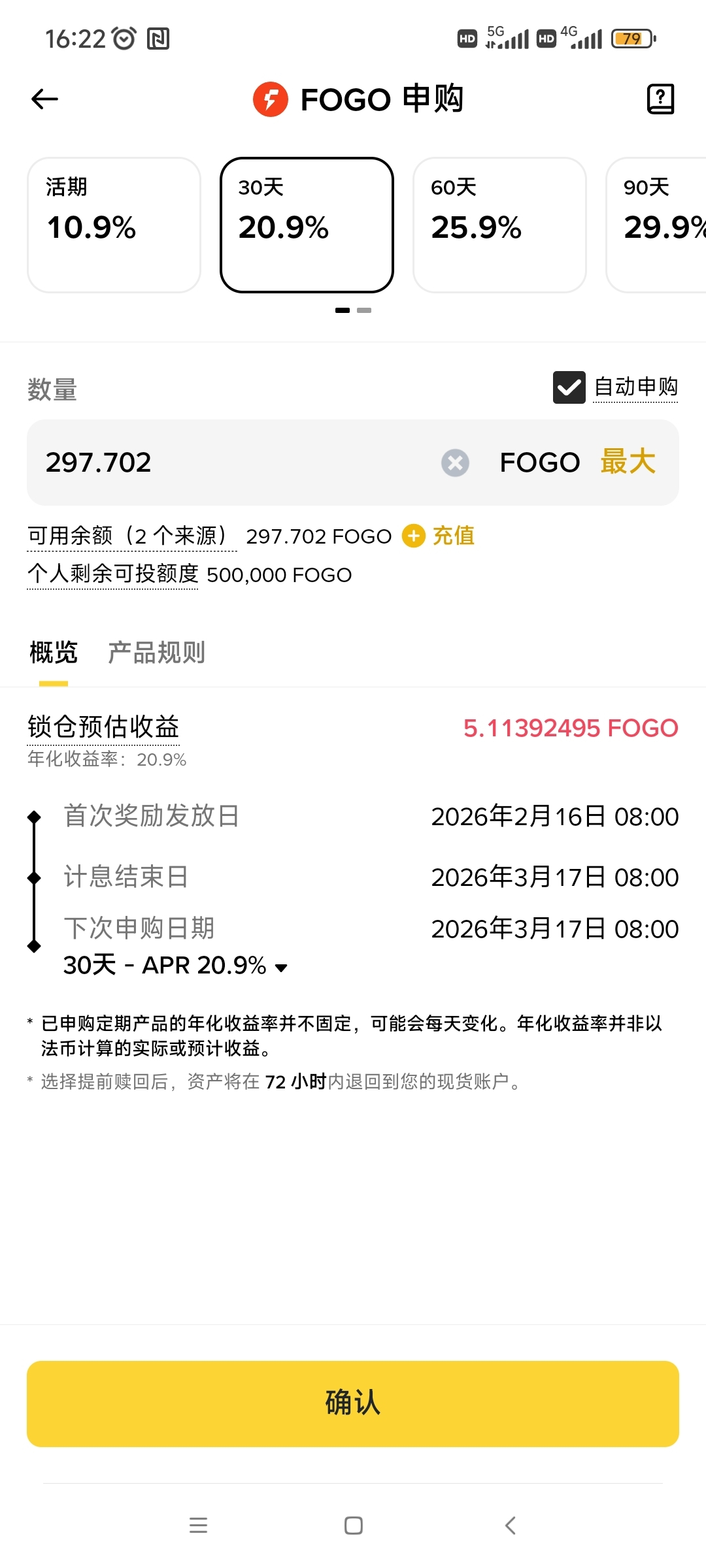The width and height of the screenshot is (706, 1568).
Task: Tap 最大 to fill maximum amount
Action: click(x=628, y=461)
